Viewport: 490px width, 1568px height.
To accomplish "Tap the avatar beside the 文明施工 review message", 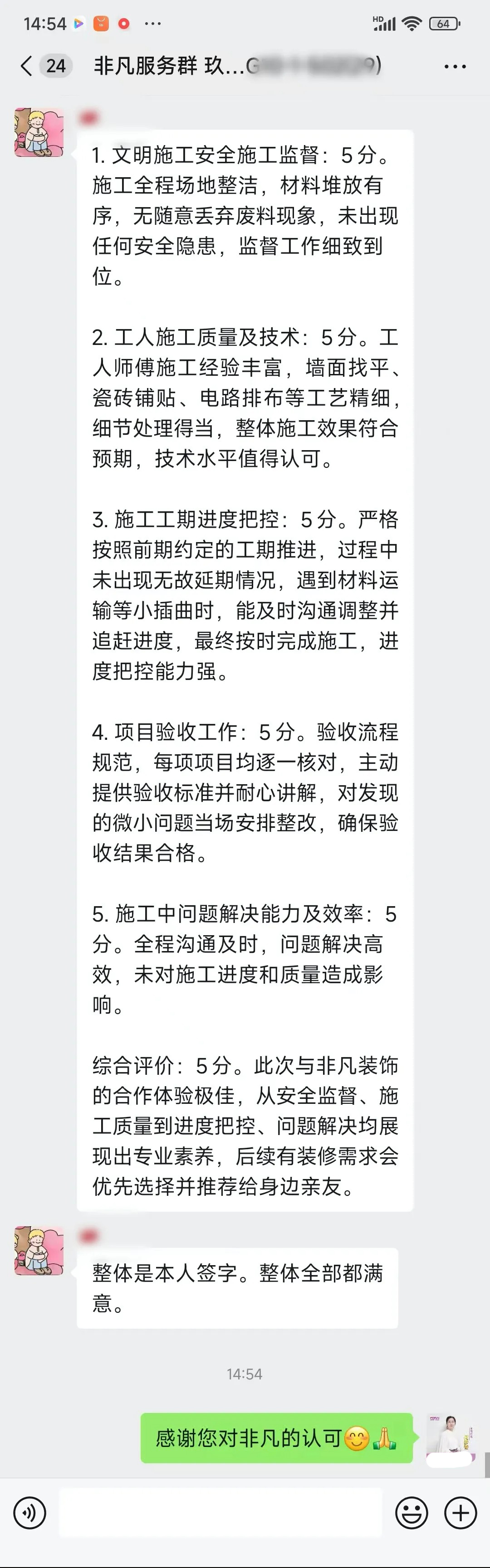I will click(x=39, y=133).
